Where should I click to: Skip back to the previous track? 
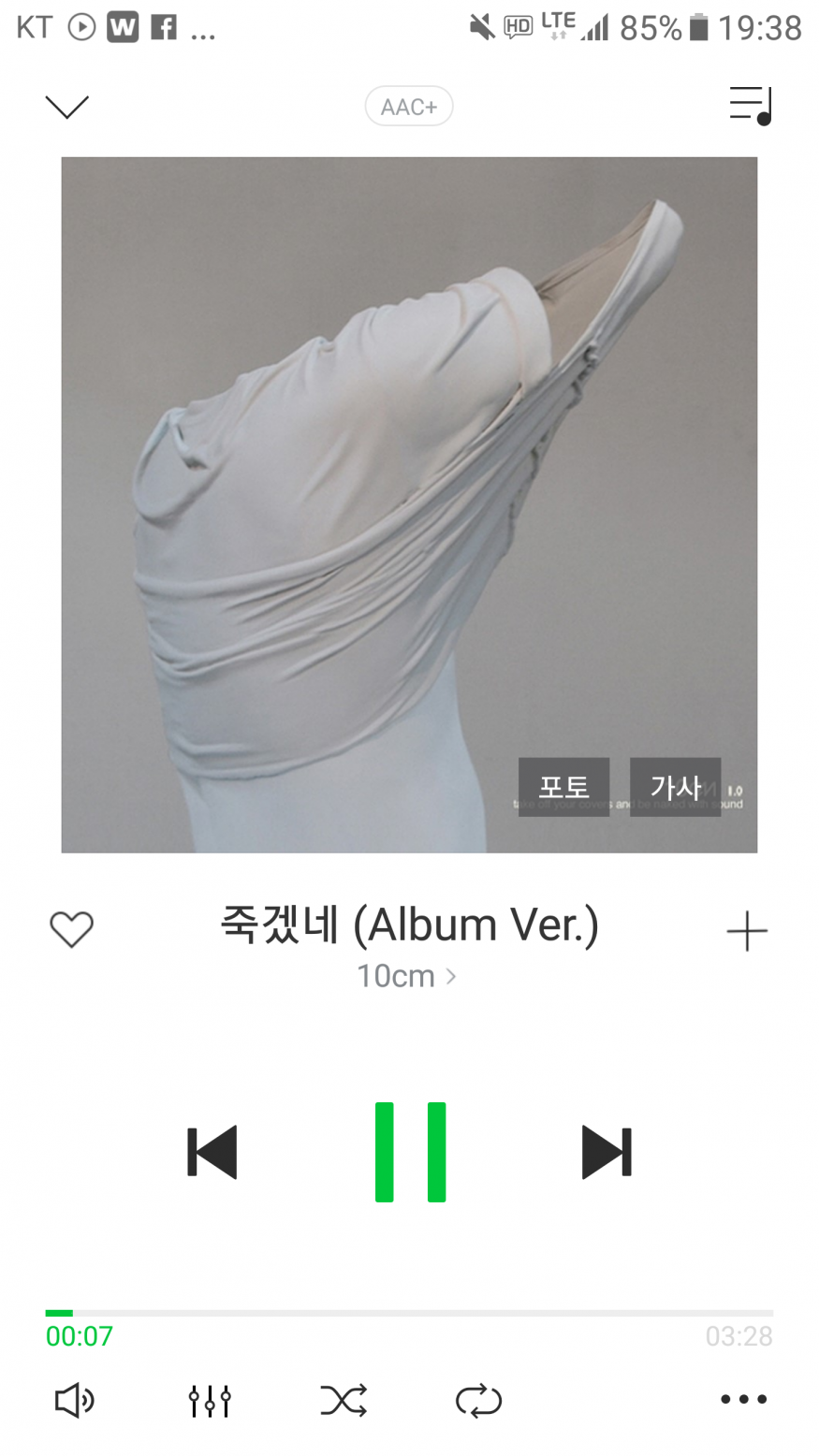tap(212, 1152)
